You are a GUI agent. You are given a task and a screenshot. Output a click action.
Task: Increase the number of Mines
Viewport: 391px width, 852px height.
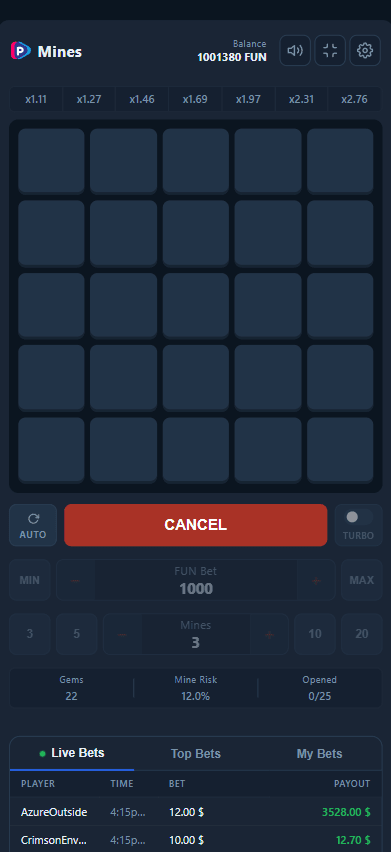[269, 635]
